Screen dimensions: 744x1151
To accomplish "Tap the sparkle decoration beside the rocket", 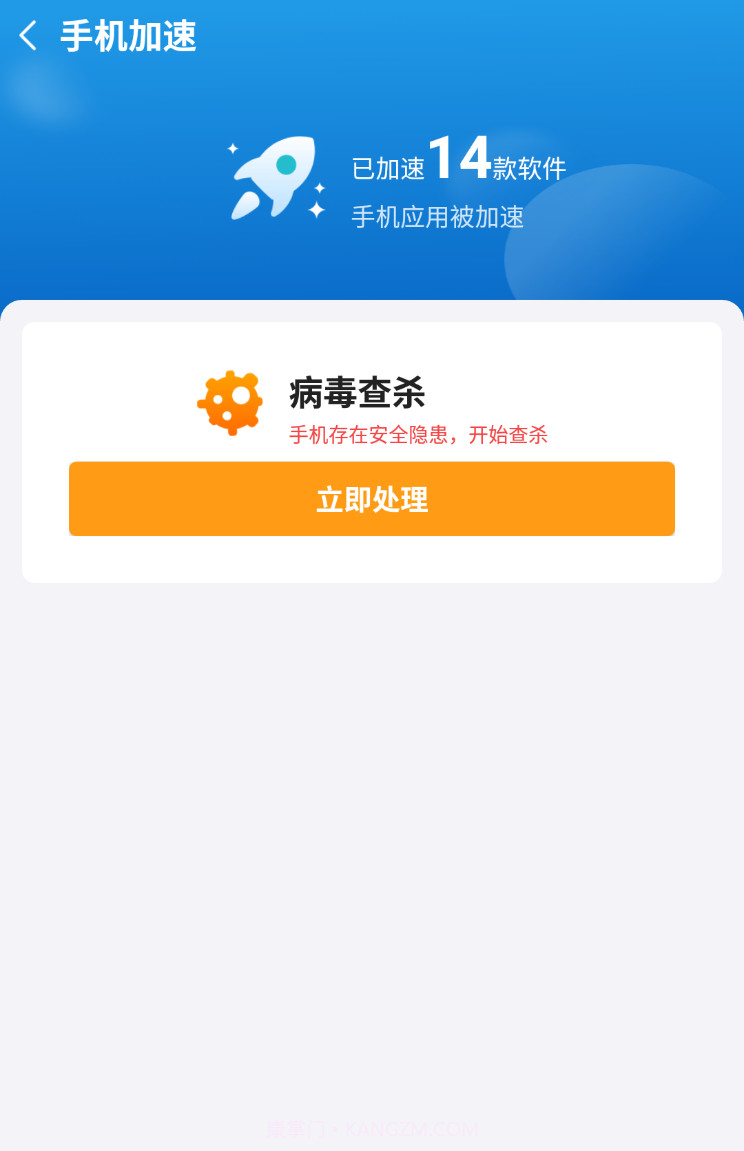I will coord(316,210).
